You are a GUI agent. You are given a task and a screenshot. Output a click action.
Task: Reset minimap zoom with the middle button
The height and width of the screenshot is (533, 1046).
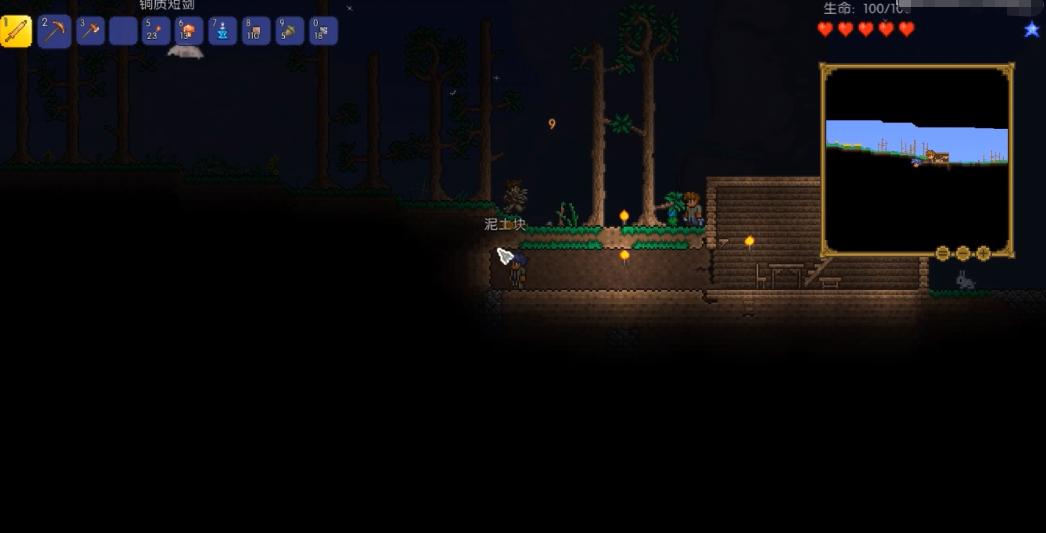963,253
